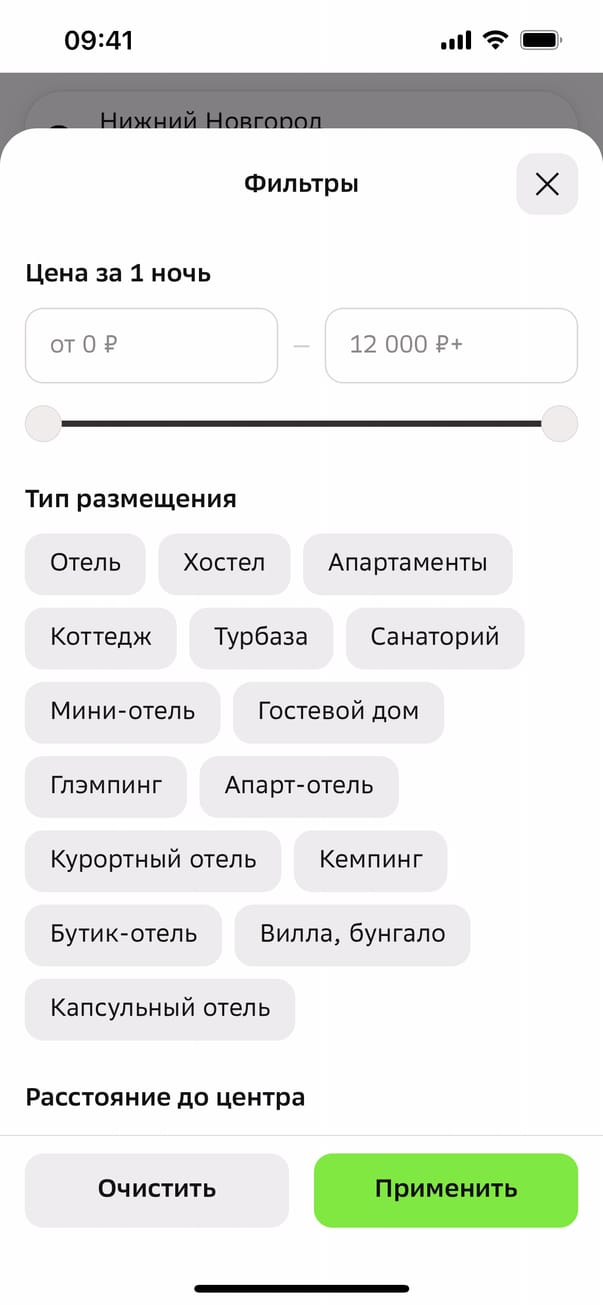The image size is (603, 1305).
Task: Choose Мини-отель filter chip
Action: 122,712
